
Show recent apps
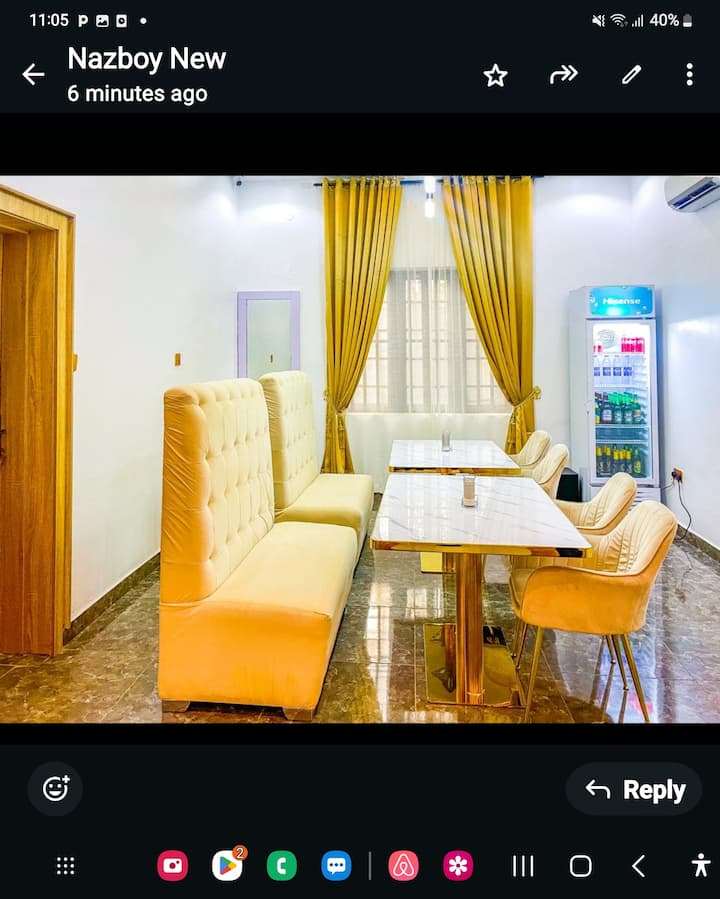523,866
